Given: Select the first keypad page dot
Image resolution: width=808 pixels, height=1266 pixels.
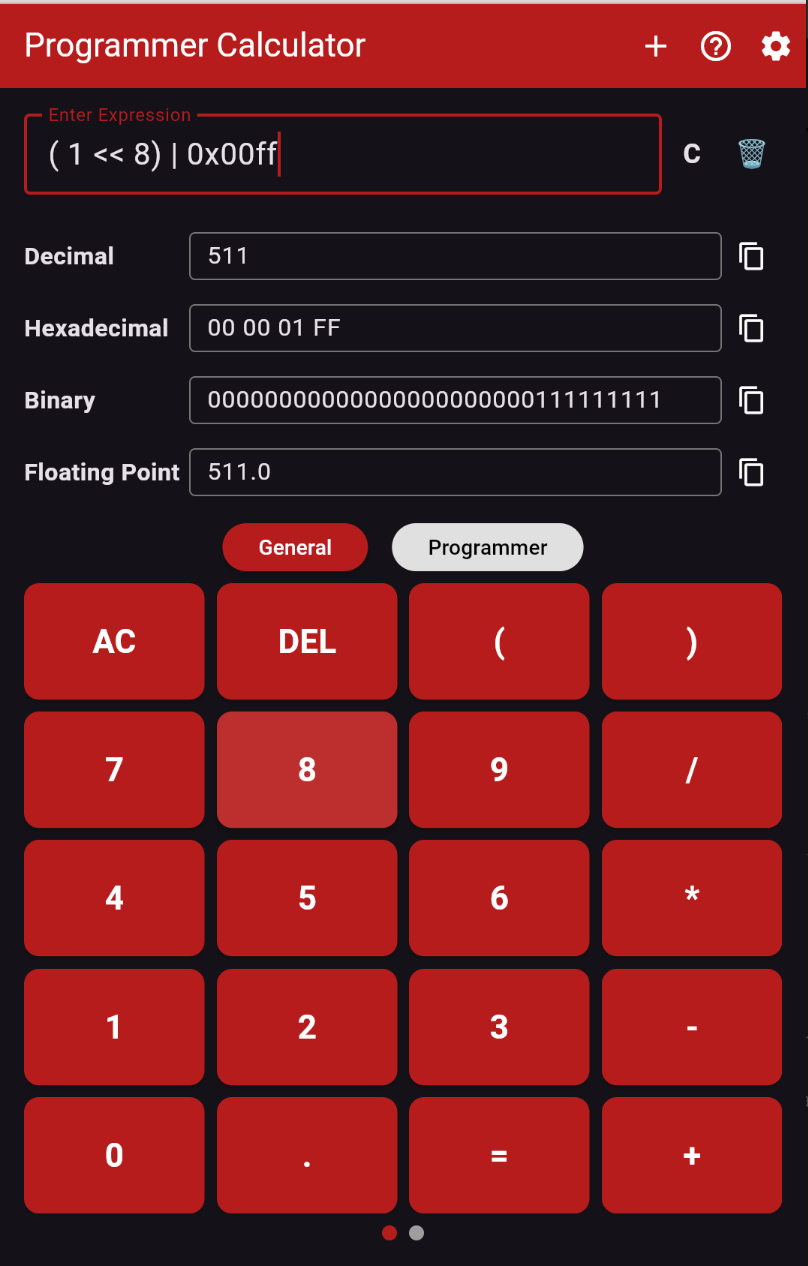Looking at the screenshot, I should pyautogui.click(x=389, y=1233).
